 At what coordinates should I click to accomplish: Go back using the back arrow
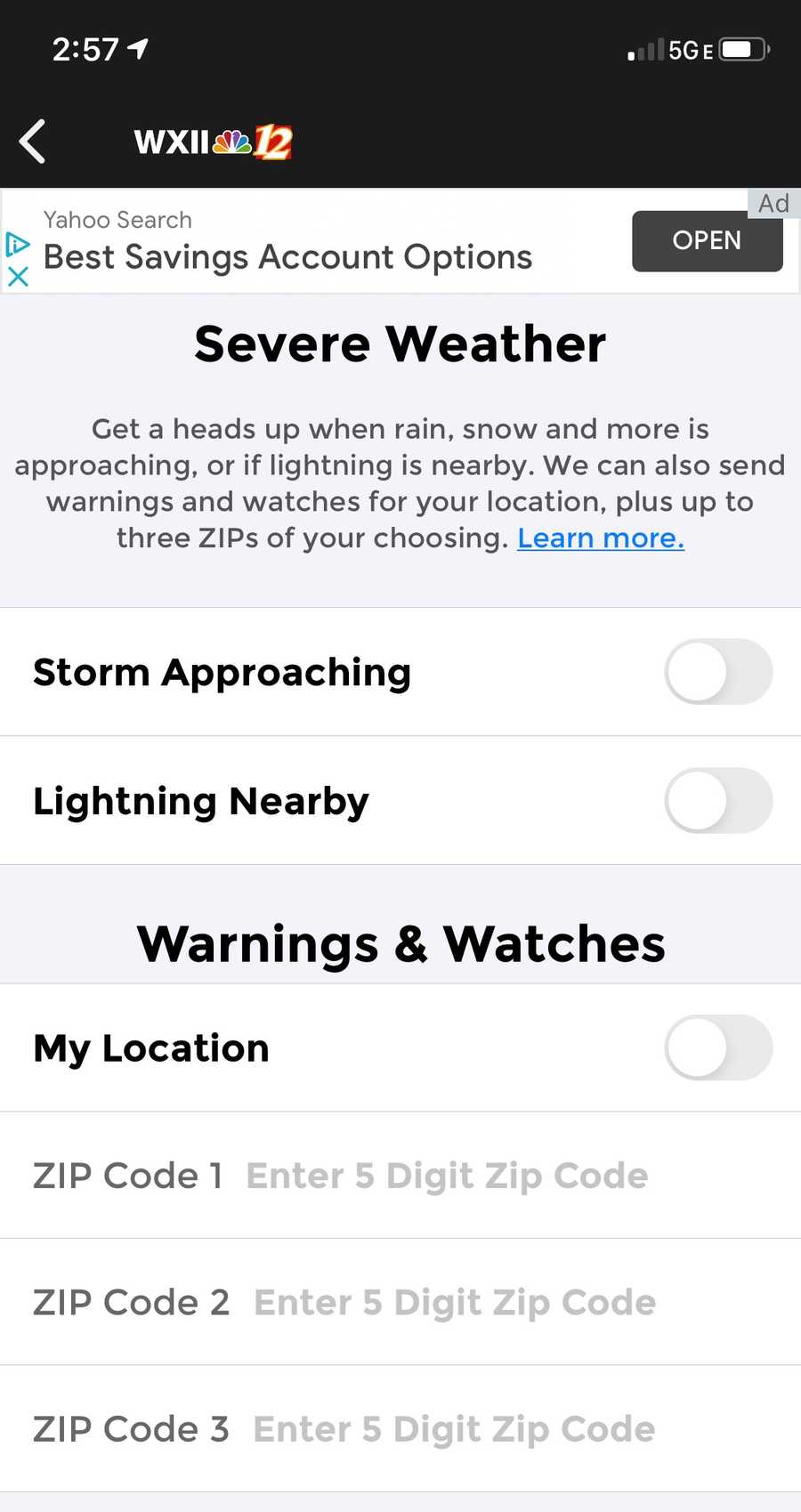[x=33, y=142]
